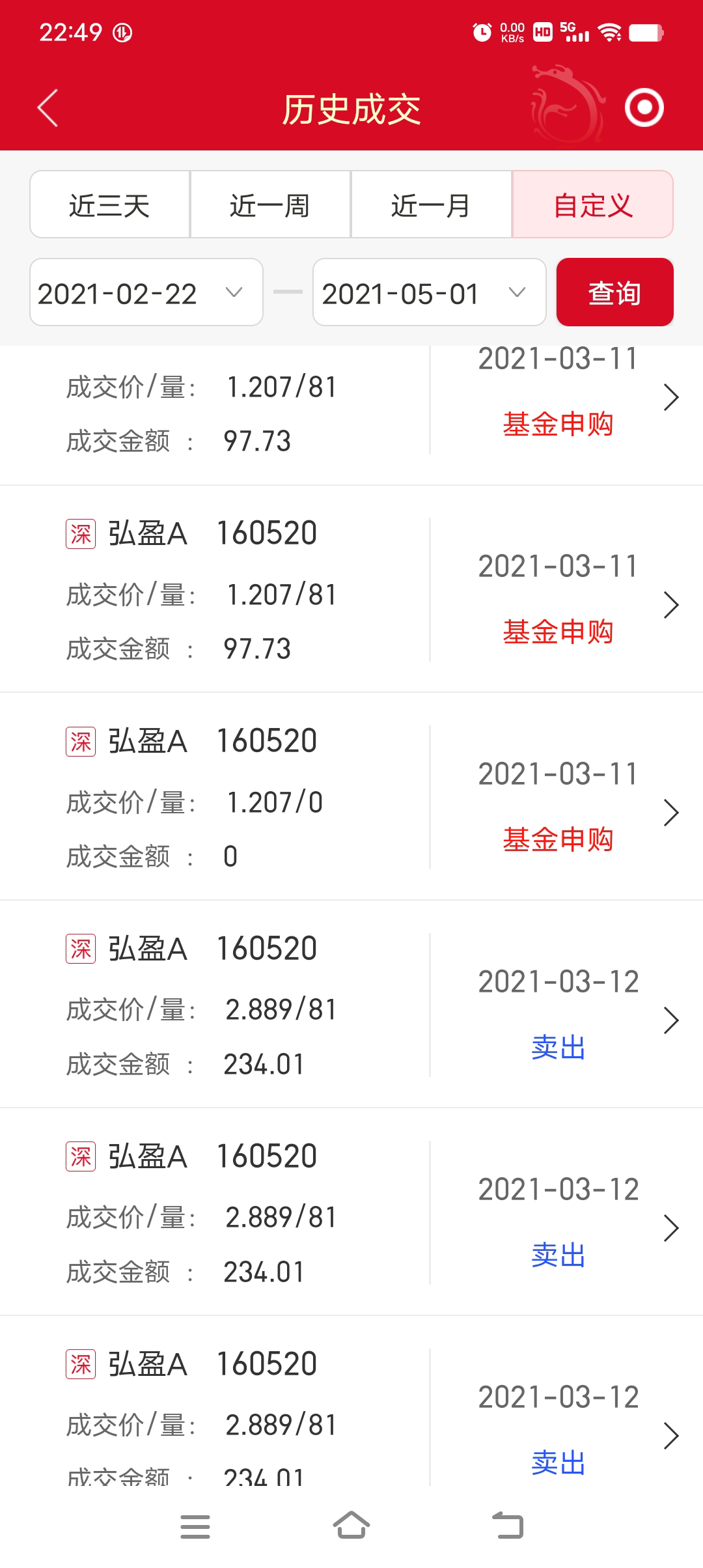Image resolution: width=703 pixels, height=1568 pixels.
Task: Select the 近一周 range tab
Action: pos(270,205)
